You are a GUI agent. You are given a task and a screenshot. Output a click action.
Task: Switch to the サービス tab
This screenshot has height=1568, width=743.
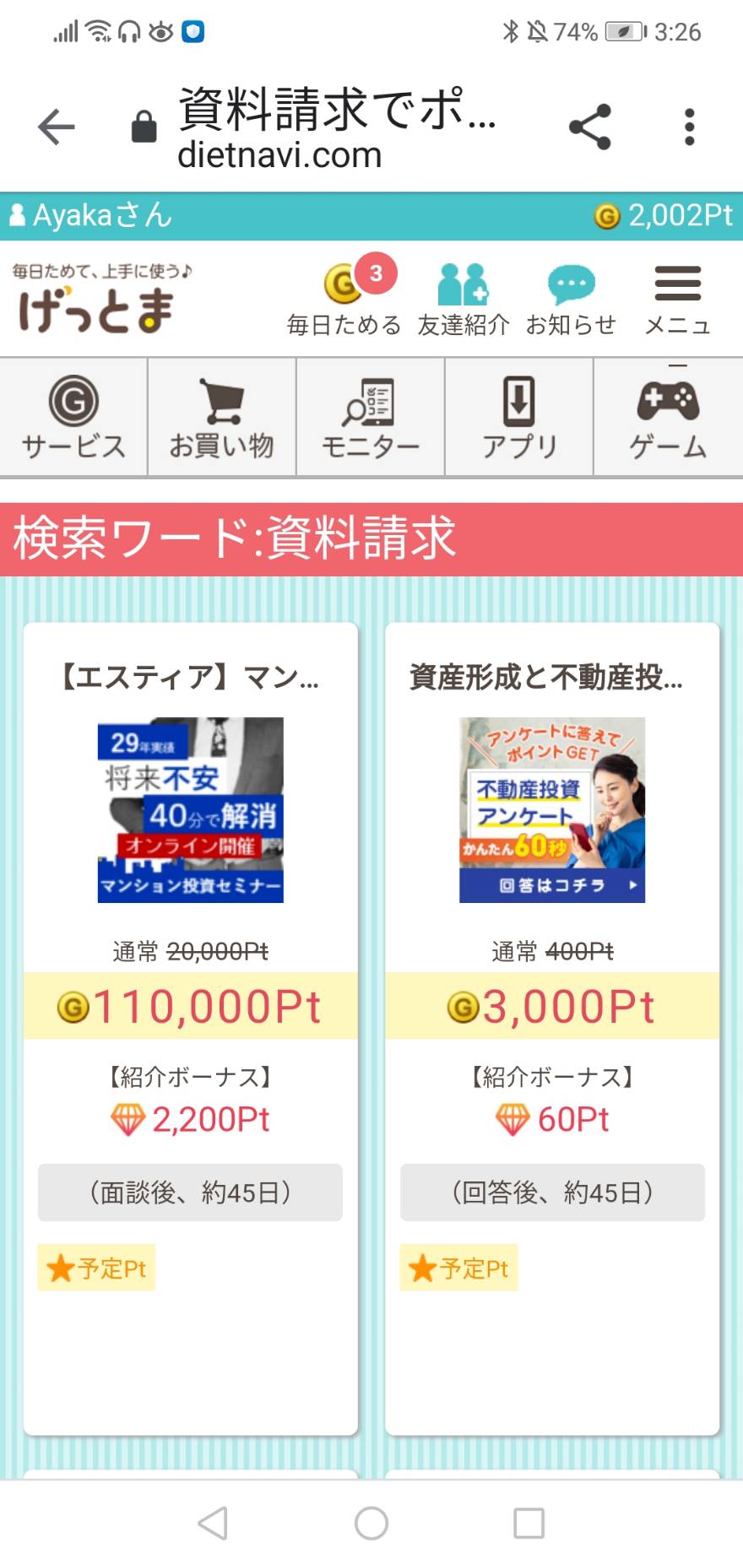point(73,418)
